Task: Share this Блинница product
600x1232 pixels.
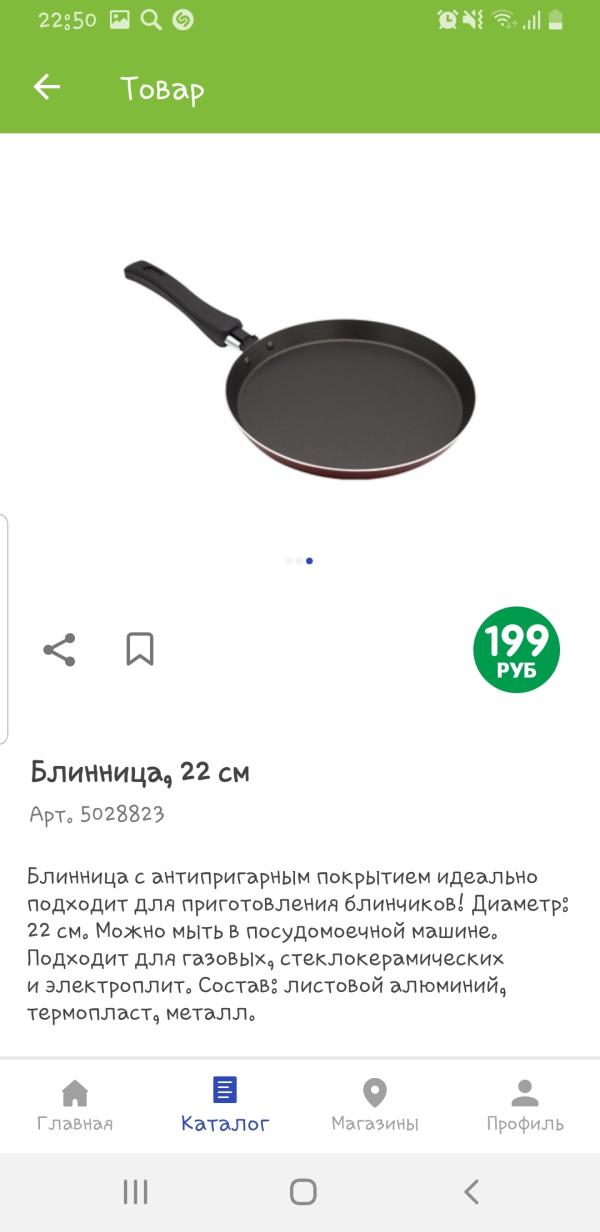Action: tap(59, 650)
